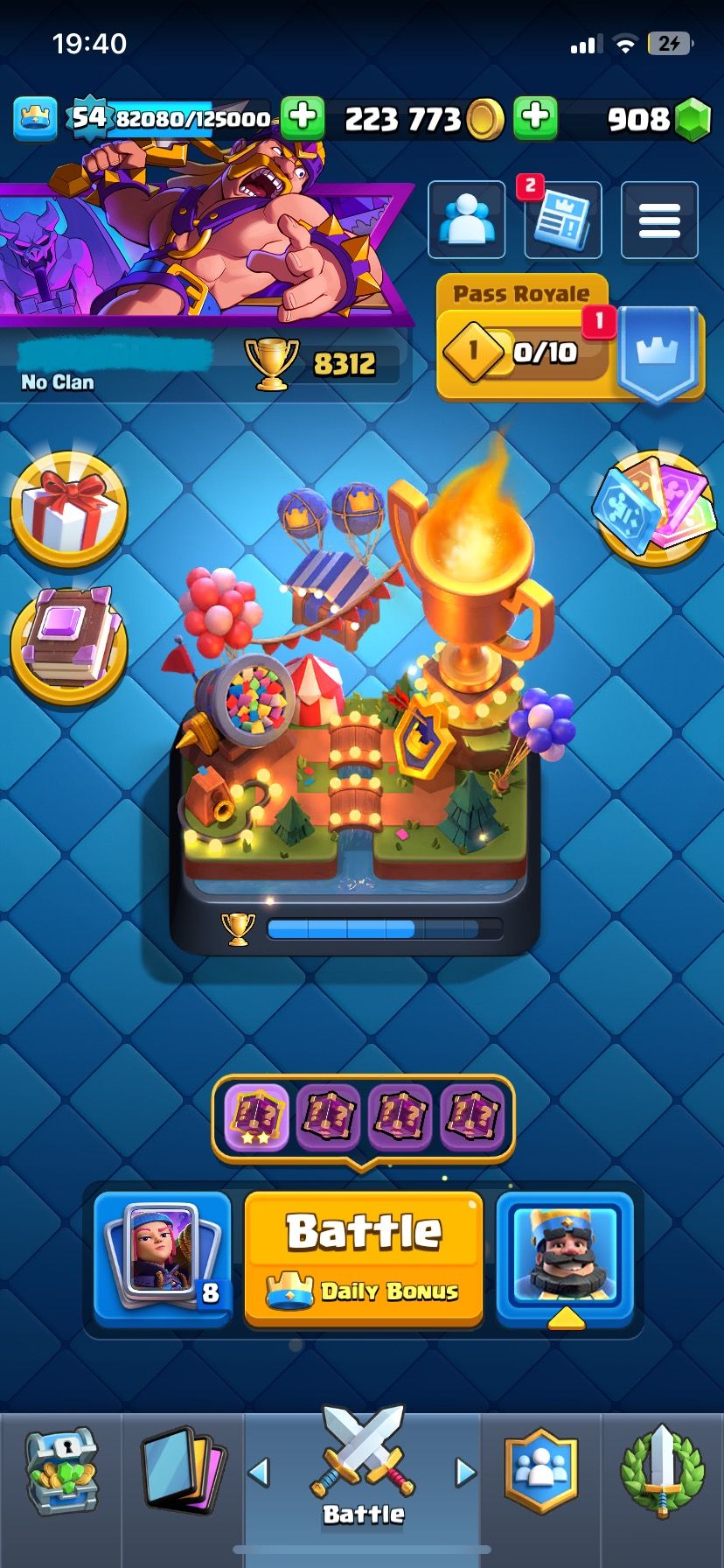
Task: Start a match with Battle button
Action: [364, 1258]
